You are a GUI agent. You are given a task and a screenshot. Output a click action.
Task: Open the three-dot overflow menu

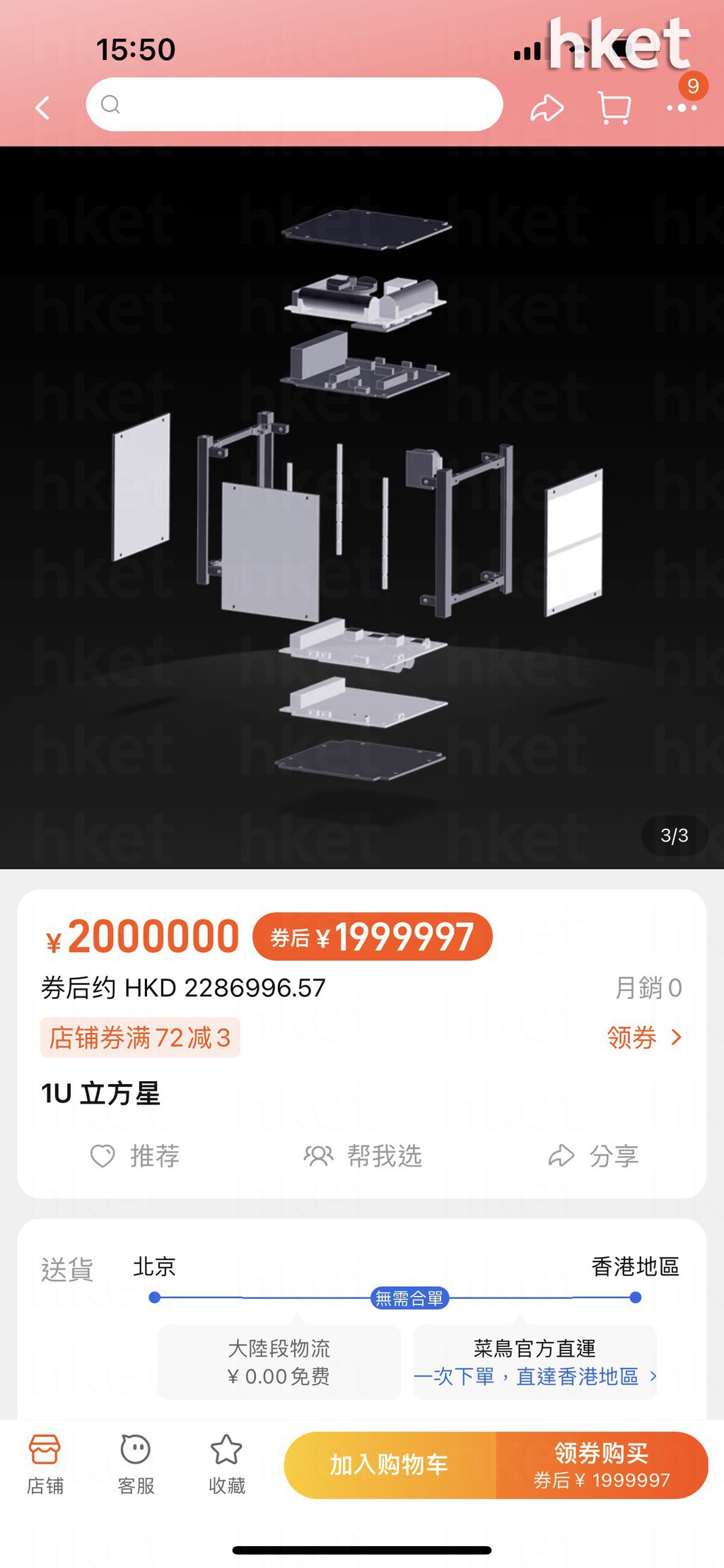tap(681, 108)
